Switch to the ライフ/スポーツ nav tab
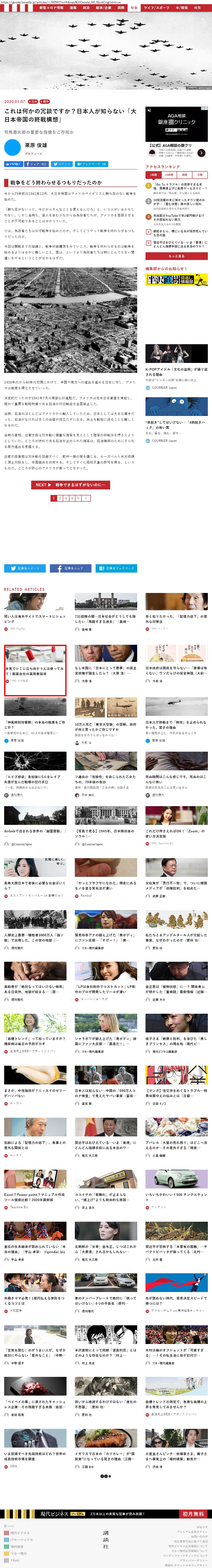 coord(157,8)
